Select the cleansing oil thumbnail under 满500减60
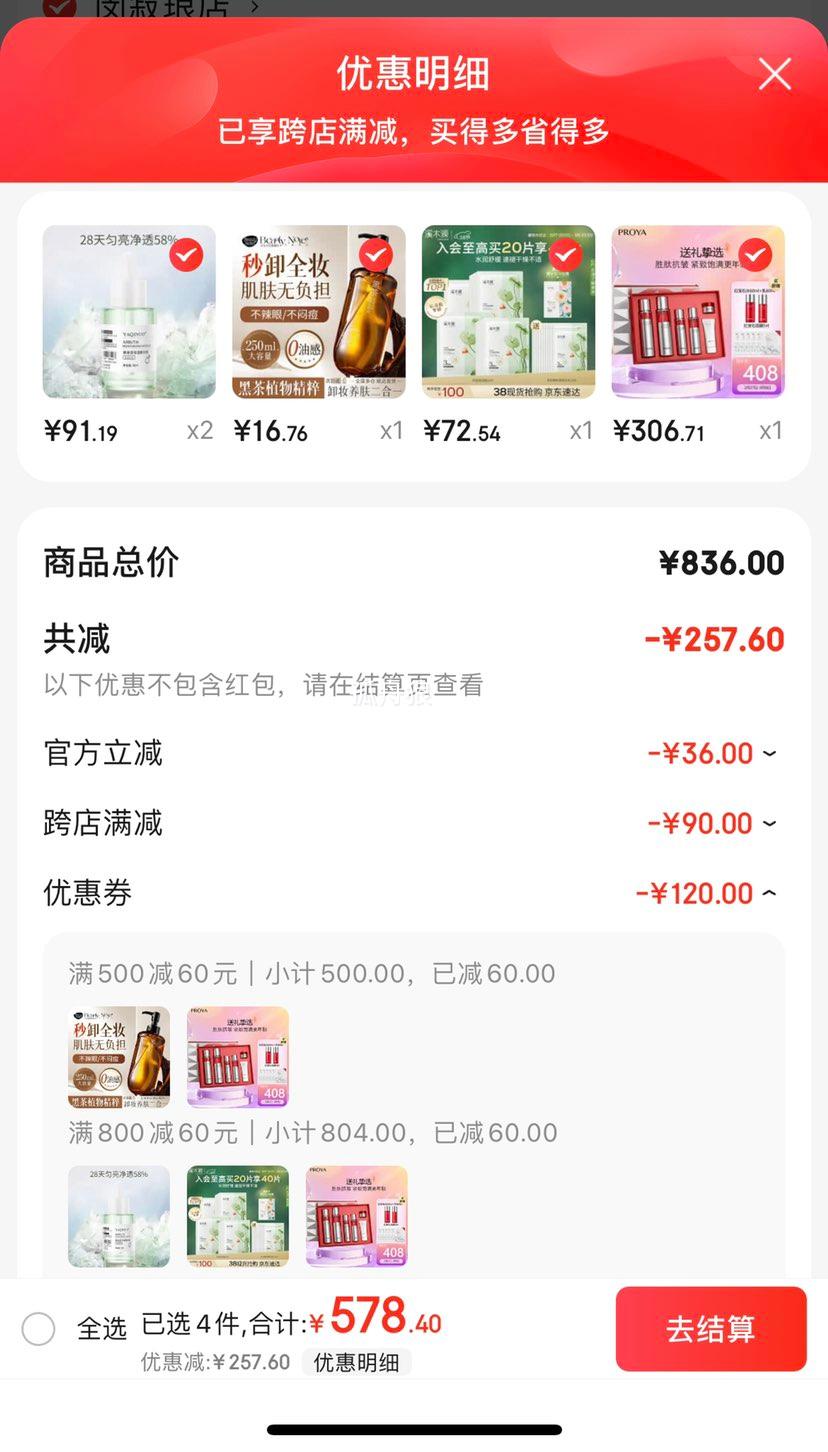The width and height of the screenshot is (828, 1452). click(118, 1058)
